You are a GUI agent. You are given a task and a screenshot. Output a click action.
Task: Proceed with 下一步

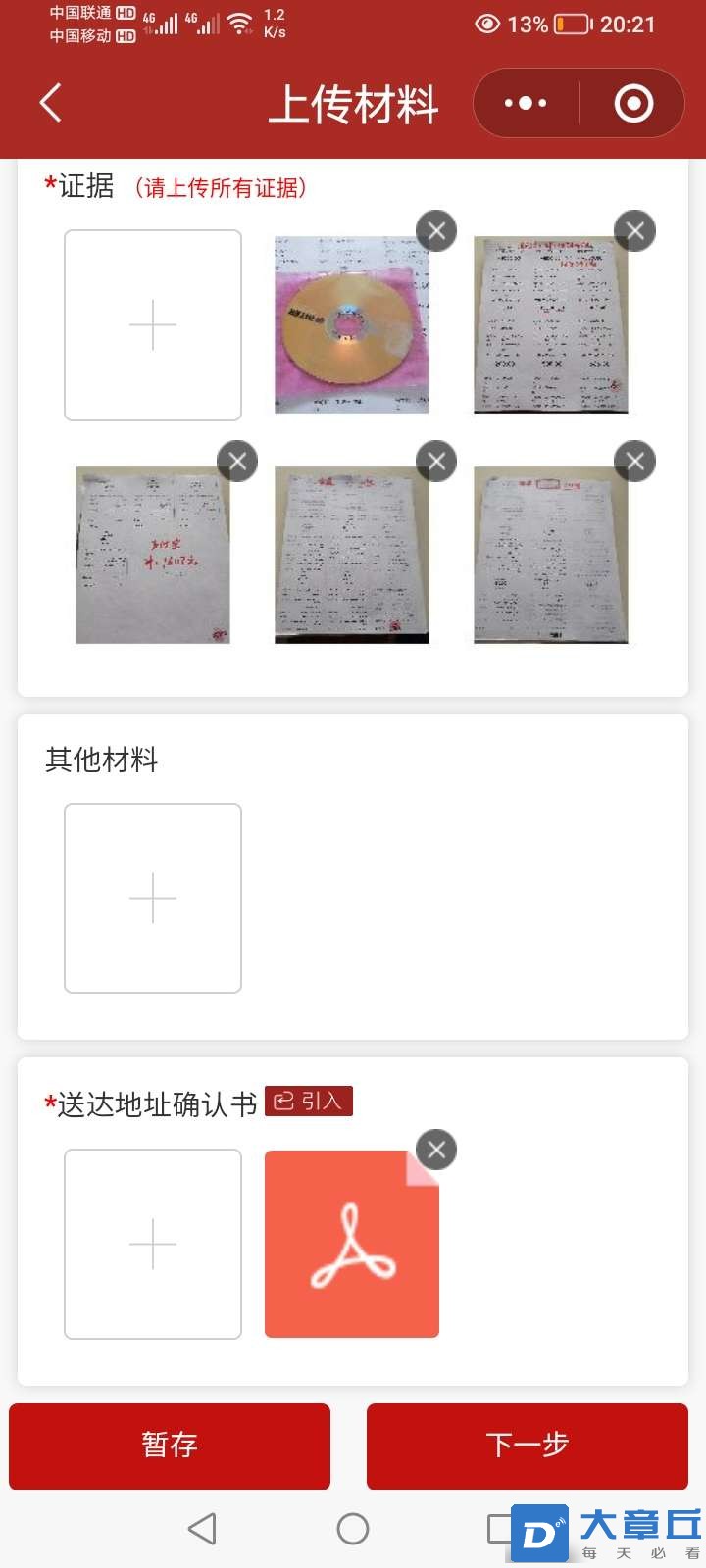pos(527,1445)
